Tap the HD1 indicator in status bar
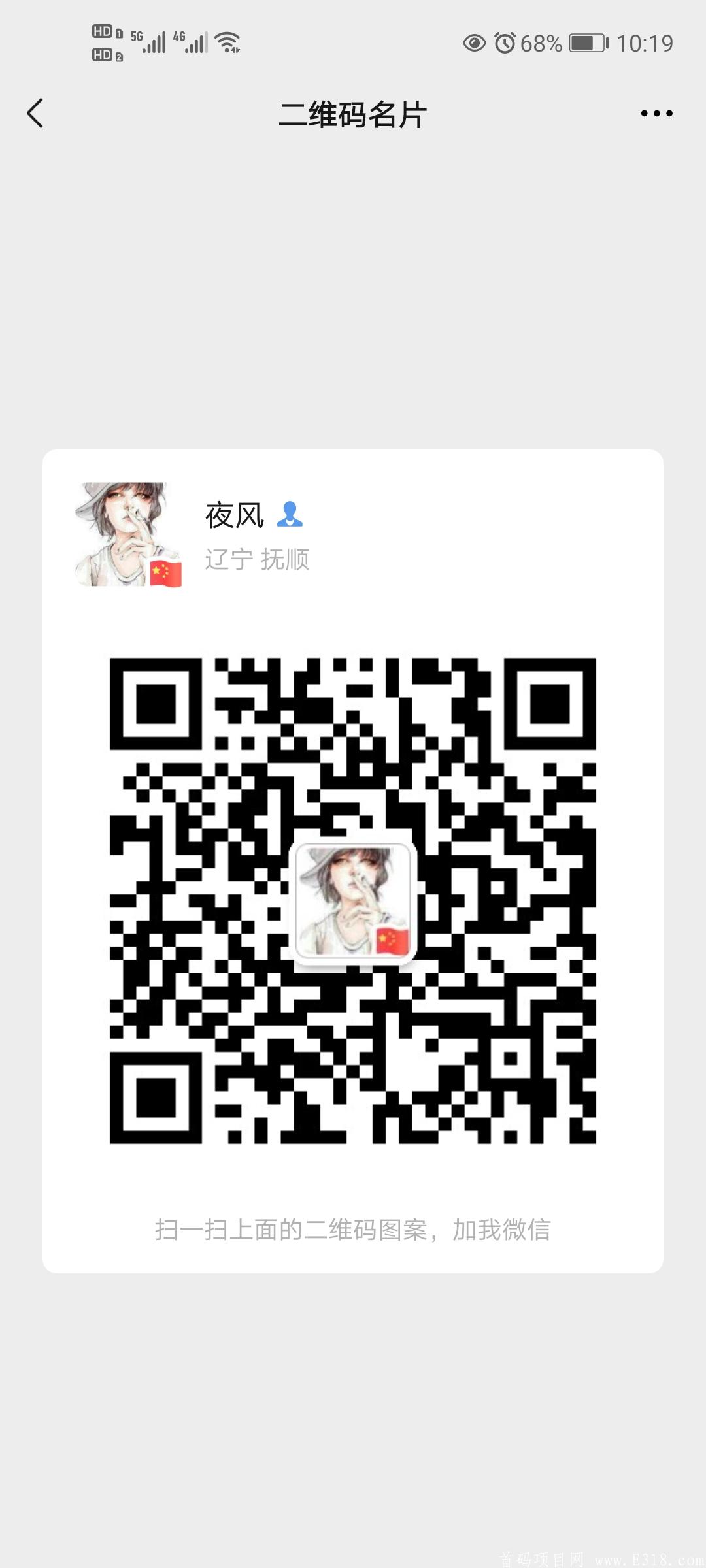706x1568 pixels. 108,31
